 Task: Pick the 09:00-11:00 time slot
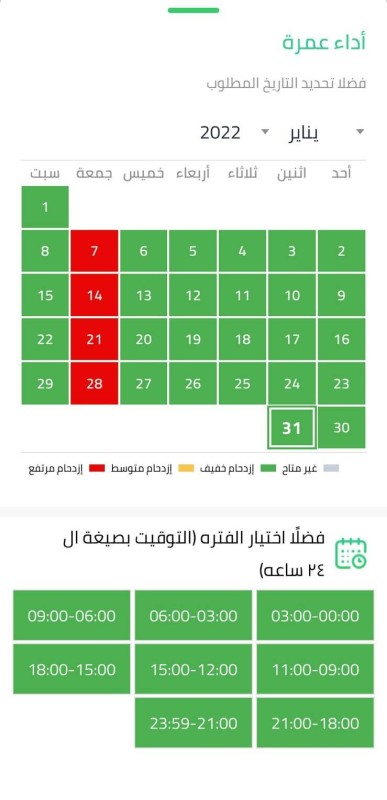click(315, 669)
